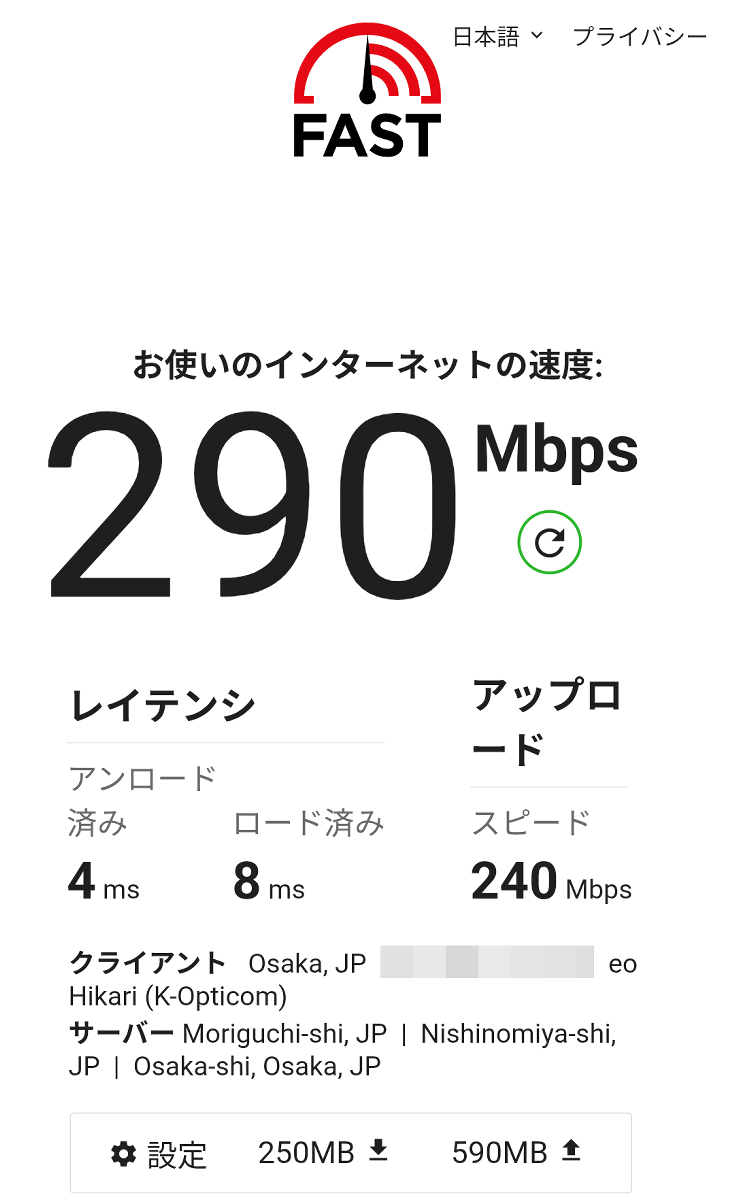Viewport: 735px width, 1200px height.
Task: Open 設定 settings
Action: [158, 1154]
